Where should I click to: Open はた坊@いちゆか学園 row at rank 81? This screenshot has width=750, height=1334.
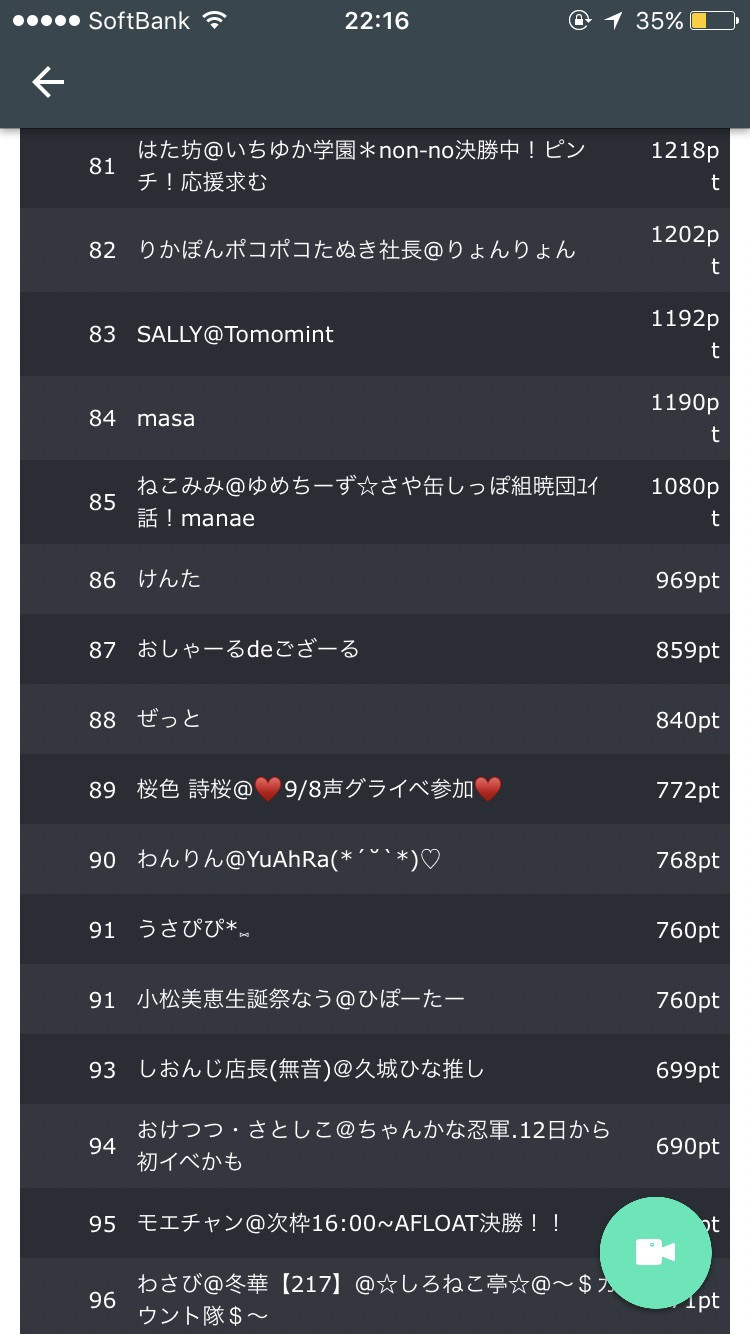(375, 166)
